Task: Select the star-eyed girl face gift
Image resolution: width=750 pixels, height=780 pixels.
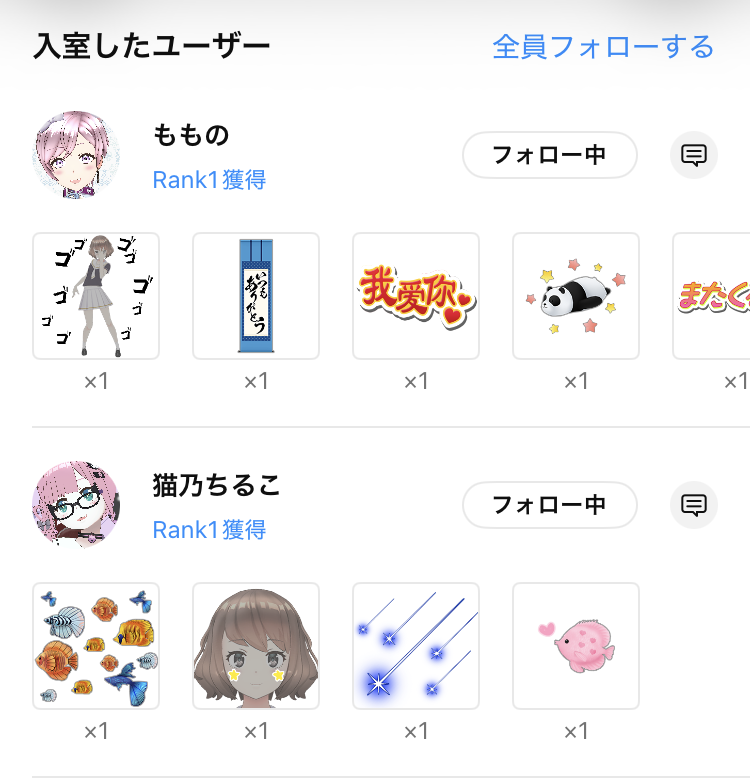Action: click(256, 646)
